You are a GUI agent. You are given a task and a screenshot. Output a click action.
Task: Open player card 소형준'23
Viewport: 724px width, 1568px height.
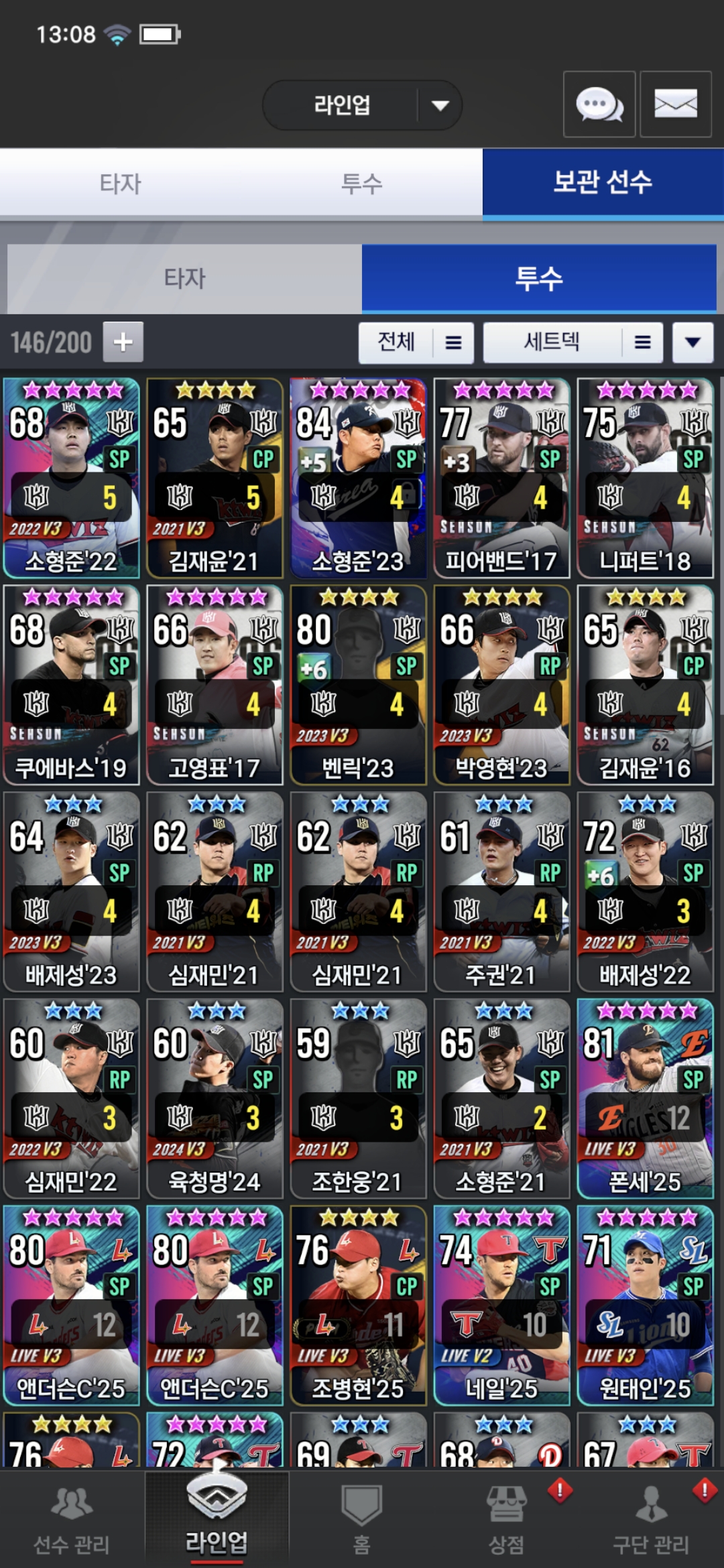coord(358,478)
